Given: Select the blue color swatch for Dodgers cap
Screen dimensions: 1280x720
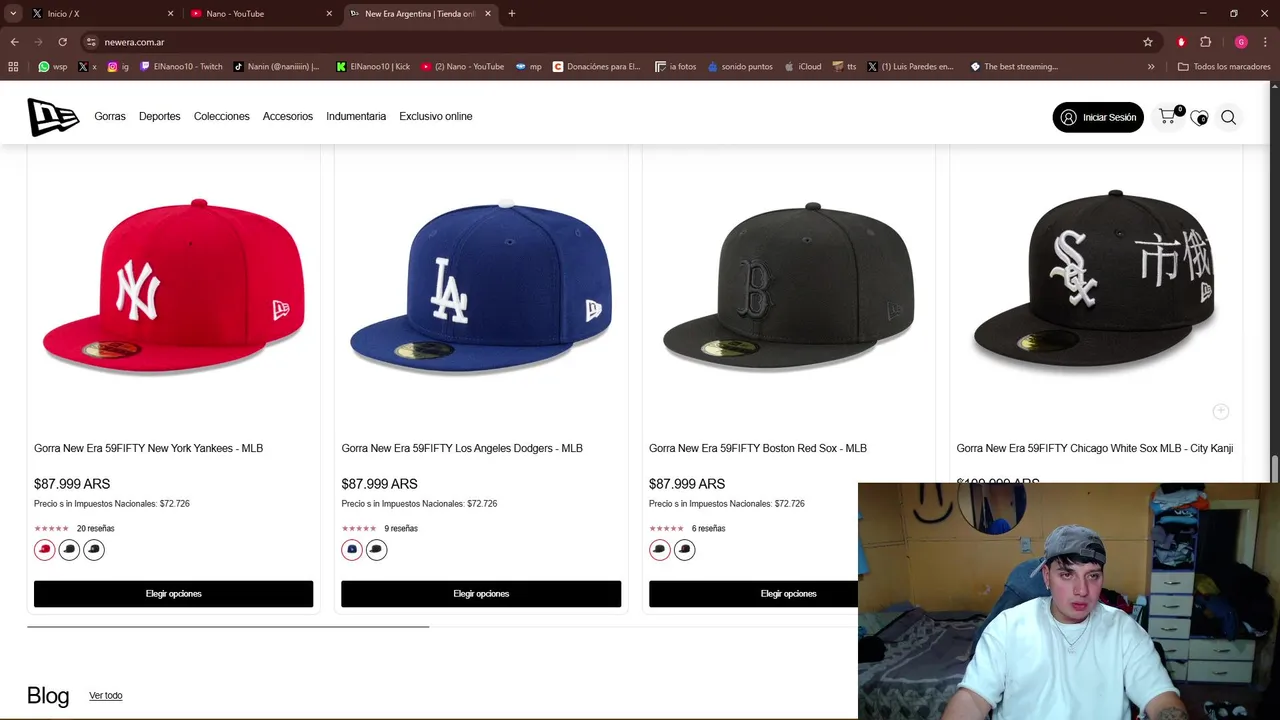Looking at the screenshot, I should 352,549.
